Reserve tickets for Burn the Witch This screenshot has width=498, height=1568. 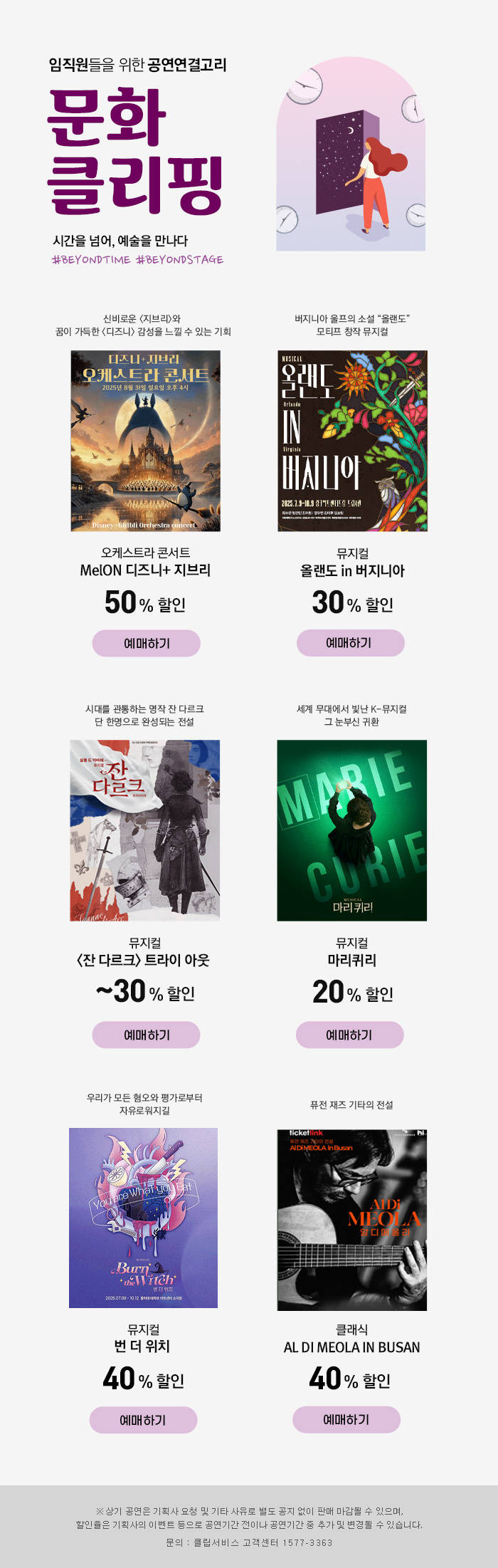coord(143,1419)
